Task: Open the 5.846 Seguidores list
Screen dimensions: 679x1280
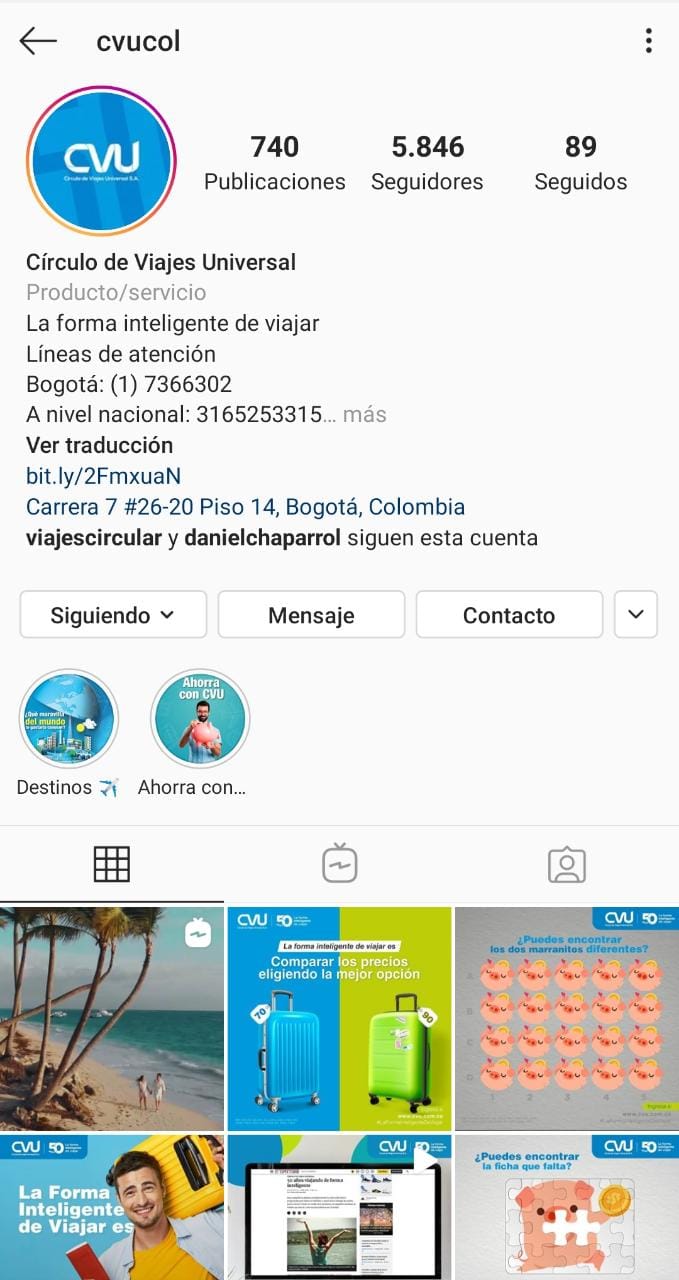Action: pyautogui.click(x=427, y=164)
